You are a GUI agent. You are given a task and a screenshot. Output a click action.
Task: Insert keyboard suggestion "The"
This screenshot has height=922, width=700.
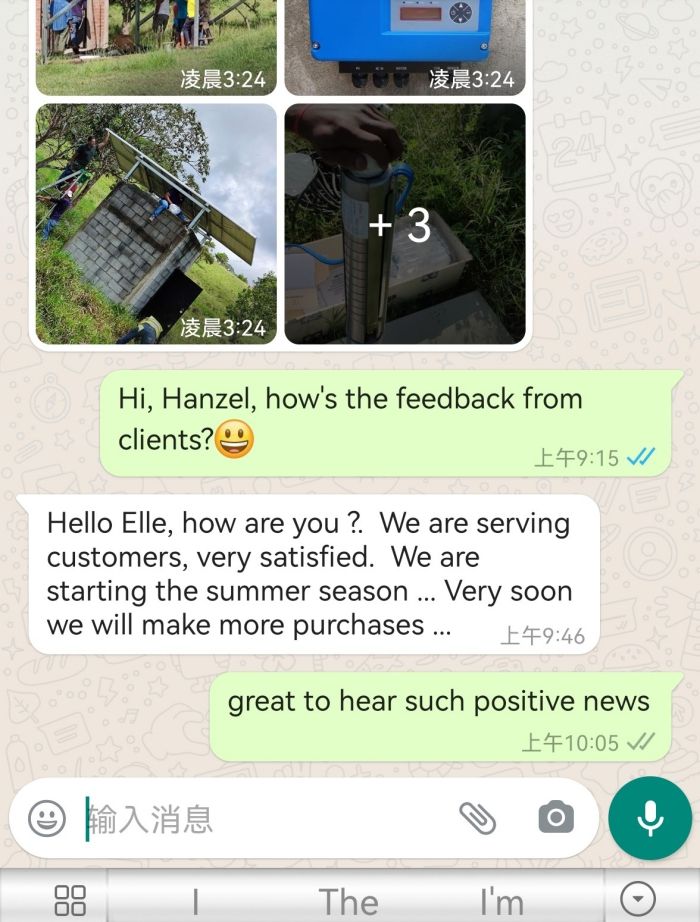pos(349,901)
